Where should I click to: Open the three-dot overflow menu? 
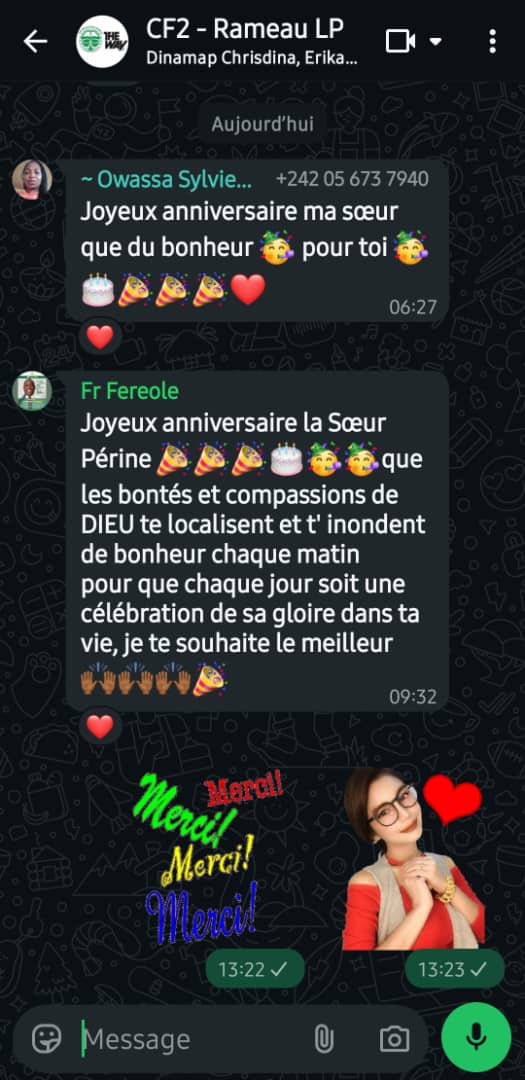(x=492, y=41)
